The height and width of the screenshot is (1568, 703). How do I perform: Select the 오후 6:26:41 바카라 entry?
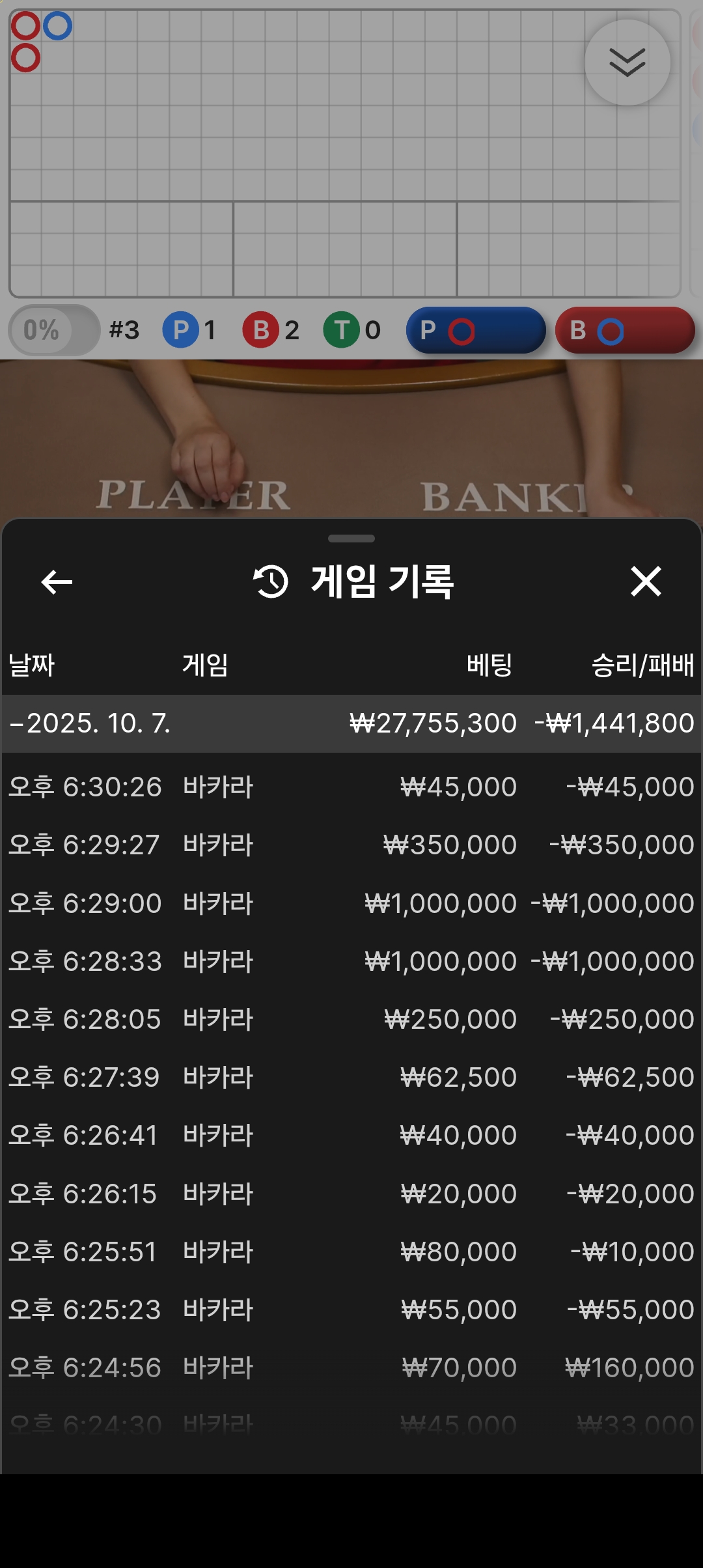click(351, 1135)
